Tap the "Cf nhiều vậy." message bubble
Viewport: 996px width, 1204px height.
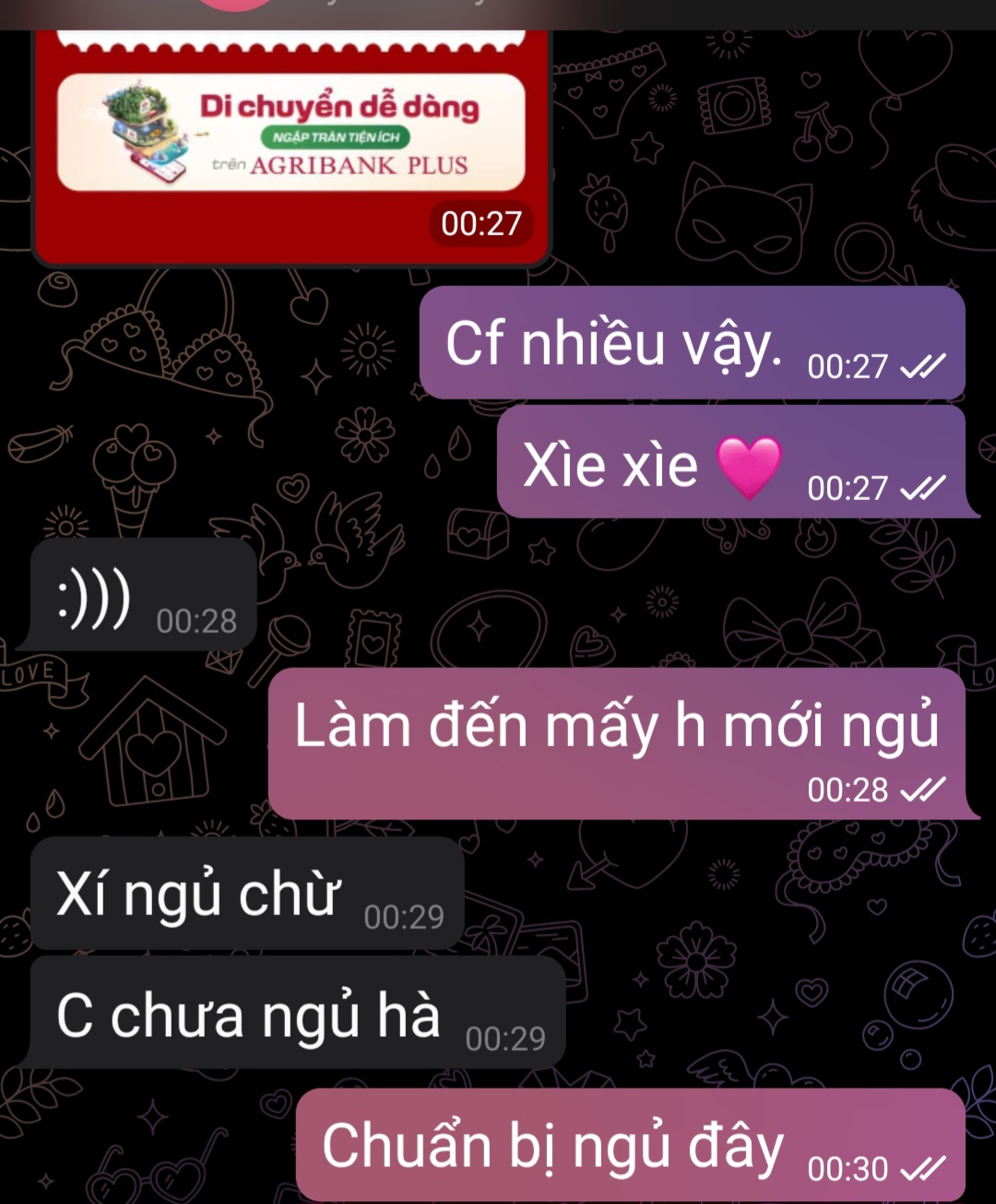click(x=692, y=344)
